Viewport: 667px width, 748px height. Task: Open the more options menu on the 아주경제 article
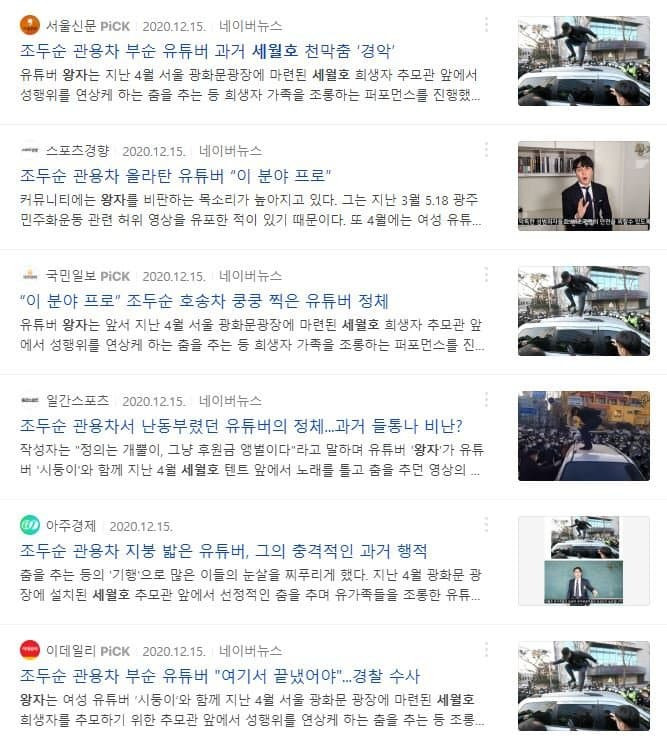pyautogui.click(x=486, y=525)
